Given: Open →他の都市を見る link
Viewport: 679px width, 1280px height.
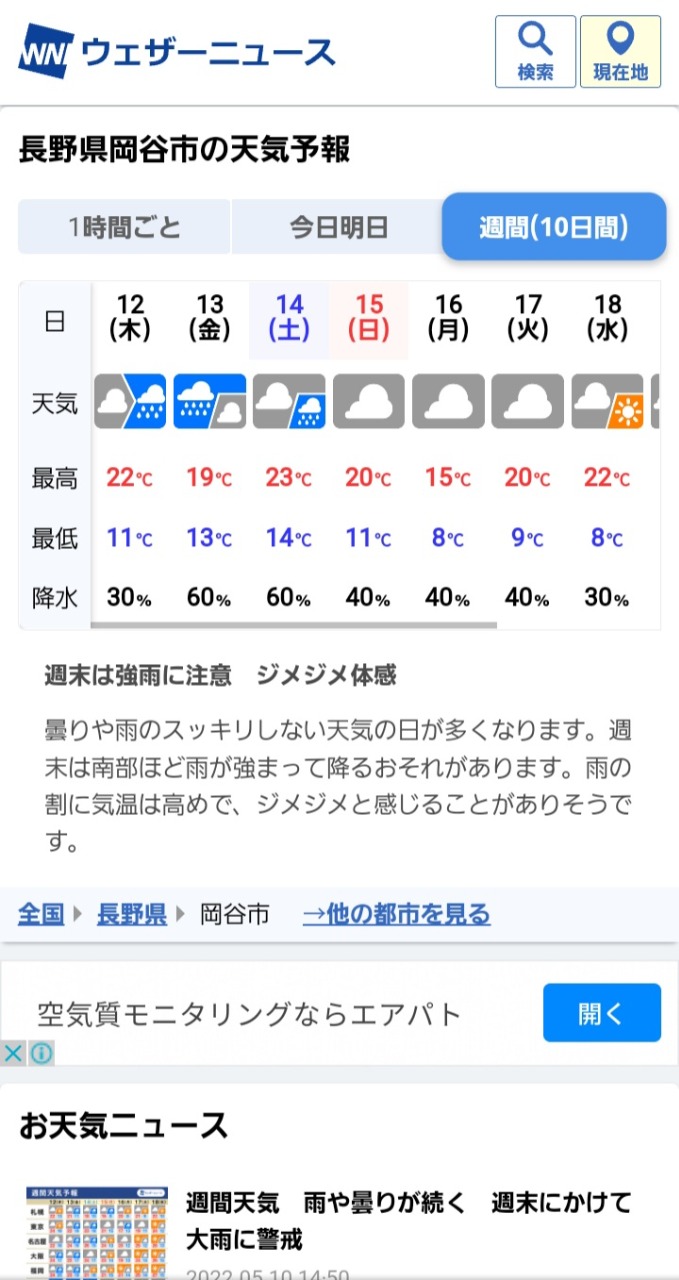Looking at the screenshot, I should click(396, 913).
